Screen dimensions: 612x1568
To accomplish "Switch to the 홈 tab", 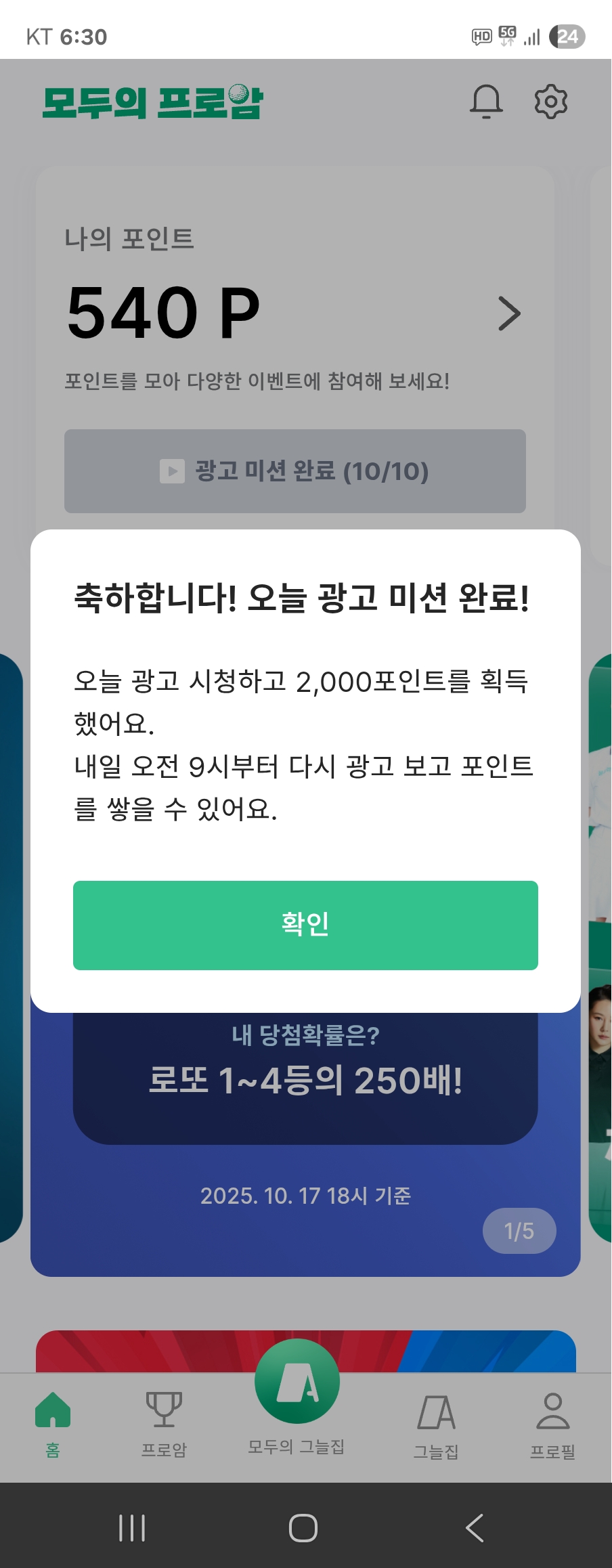I will 53,1423.
